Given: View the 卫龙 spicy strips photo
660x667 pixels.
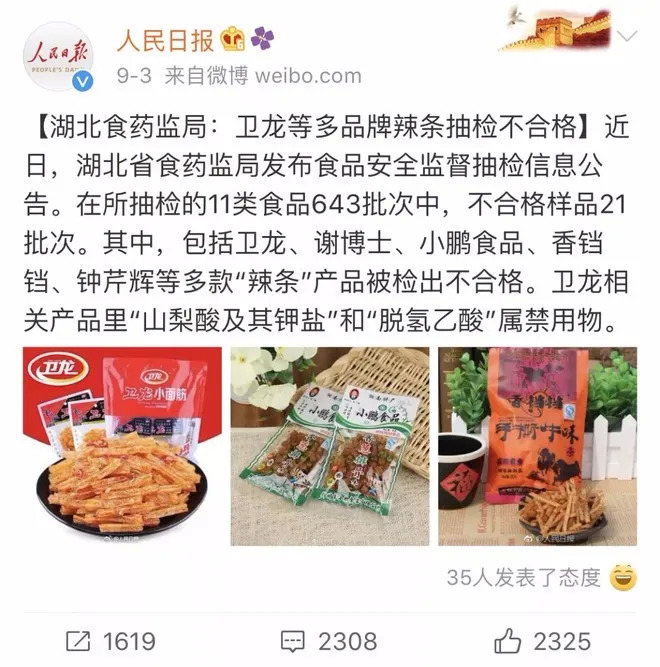Looking at the screenshot, I should (x=121, y=447).
